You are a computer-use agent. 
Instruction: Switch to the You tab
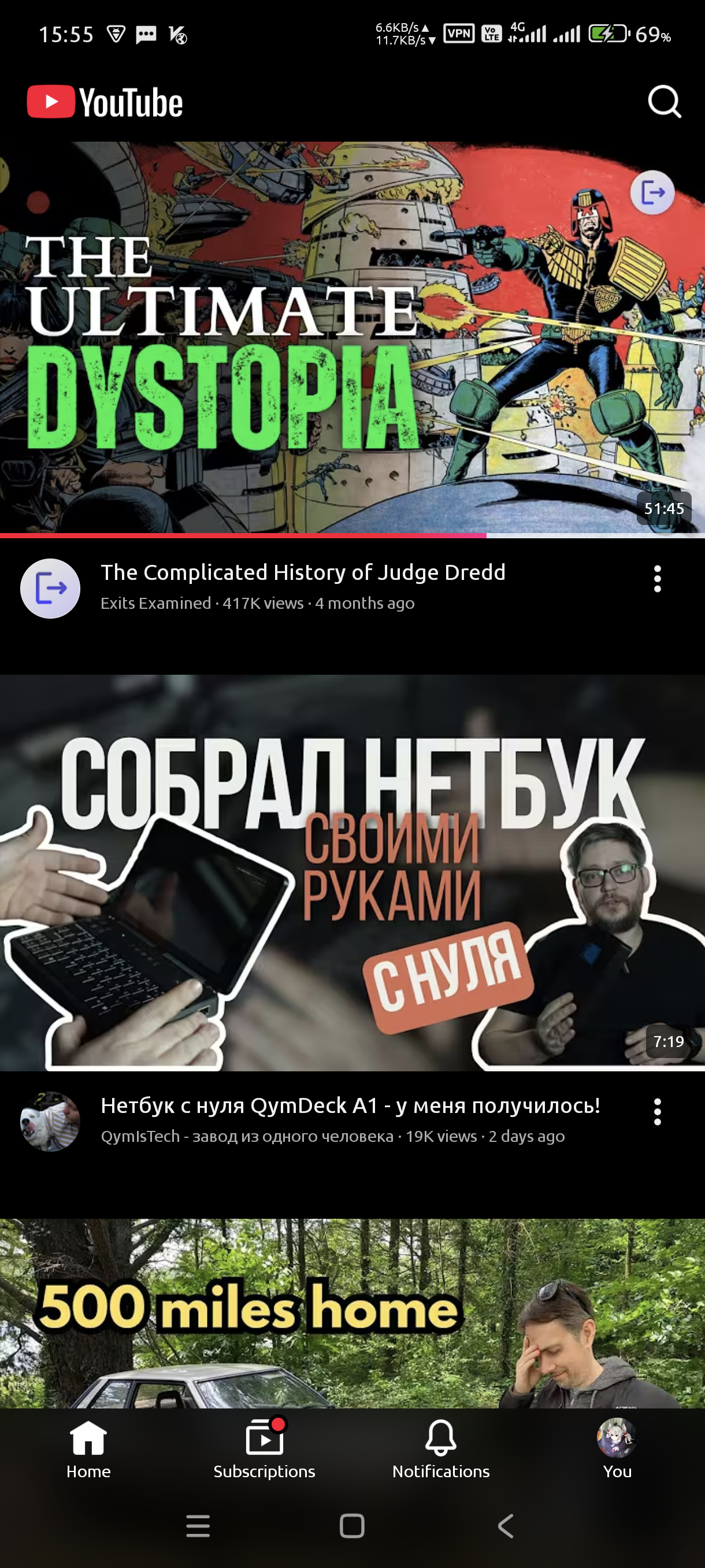click(617, 1449)
